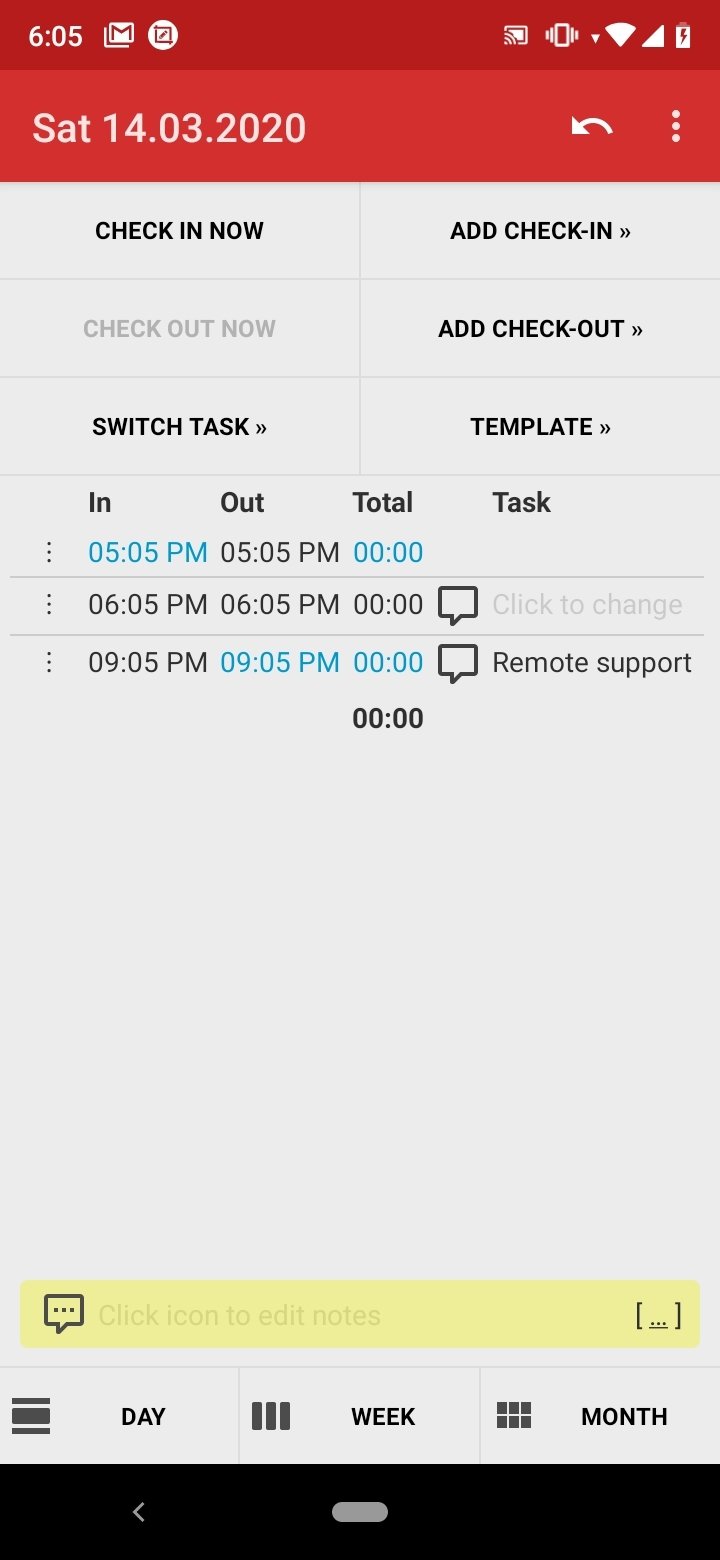The width and height of the screenshot is (720, 1560).
Task: Open Add Check-Out options
Action: point(540,329)
